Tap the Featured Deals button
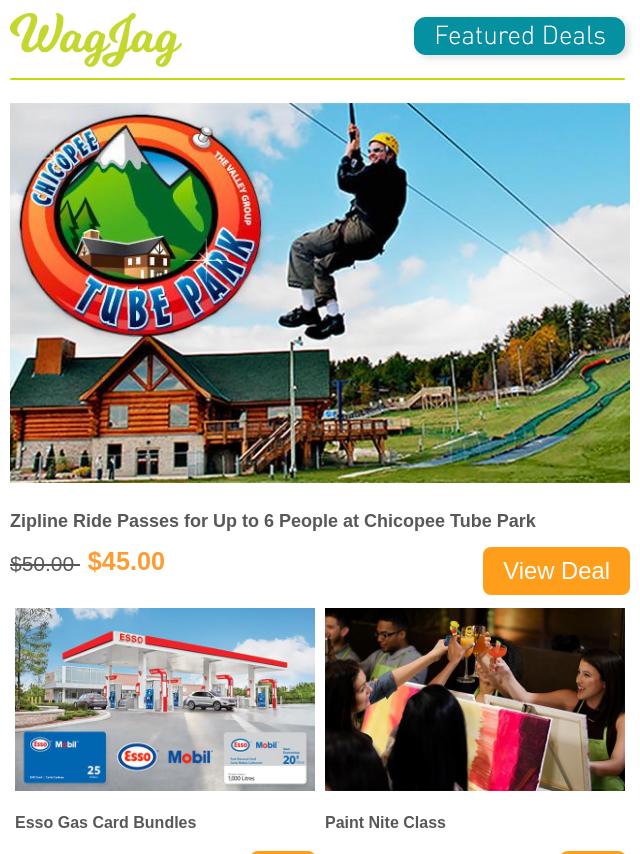This screenshot has height=854, width=640. [x=519, y=37]
